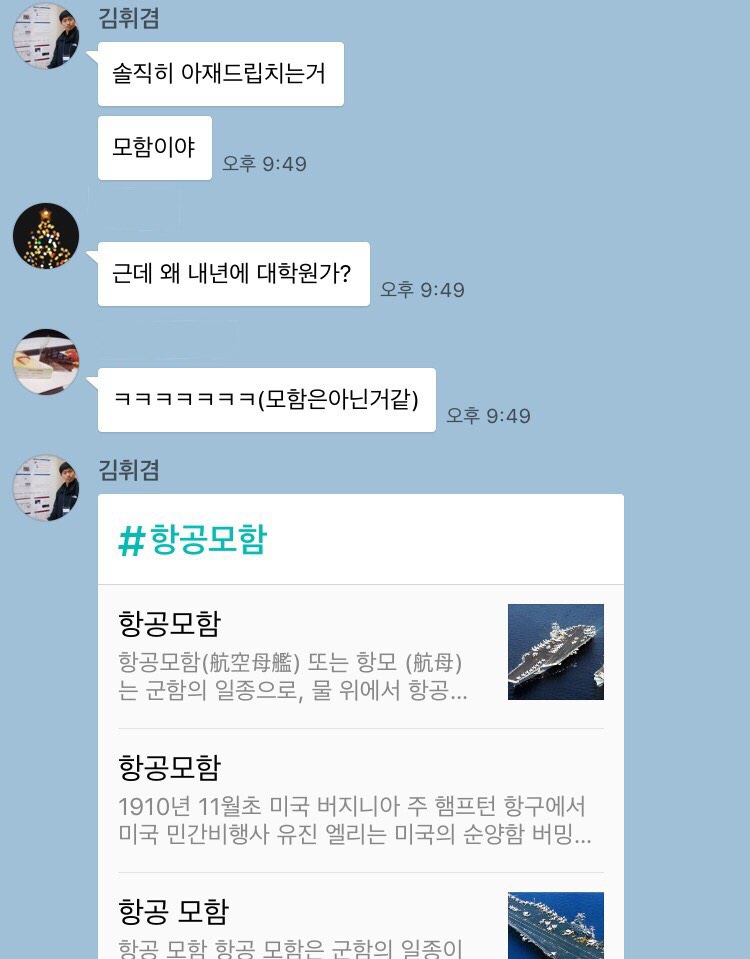View the profile with the Christmas tree avatar

click(x=46, y=236)
